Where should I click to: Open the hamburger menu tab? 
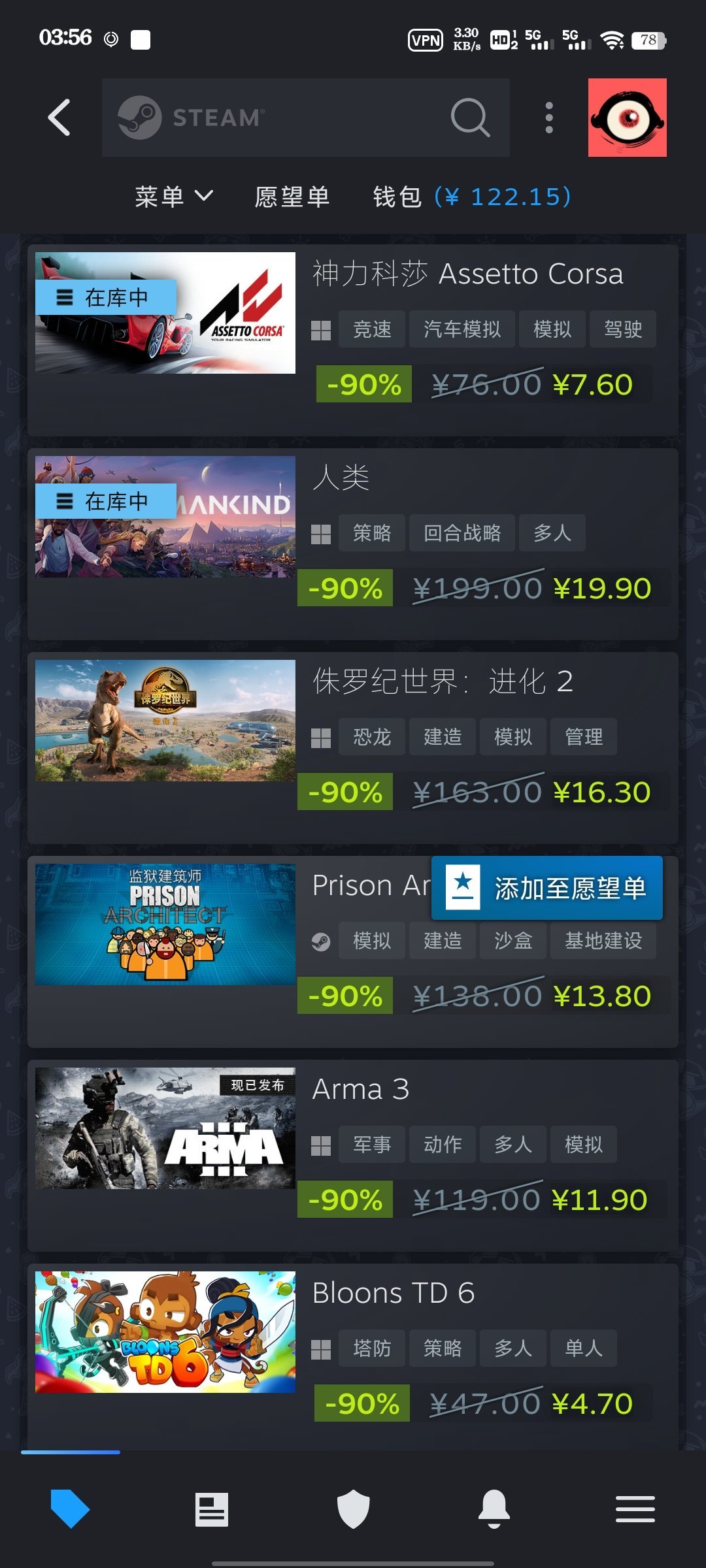pyautogui.click(x=635, y=1509)
